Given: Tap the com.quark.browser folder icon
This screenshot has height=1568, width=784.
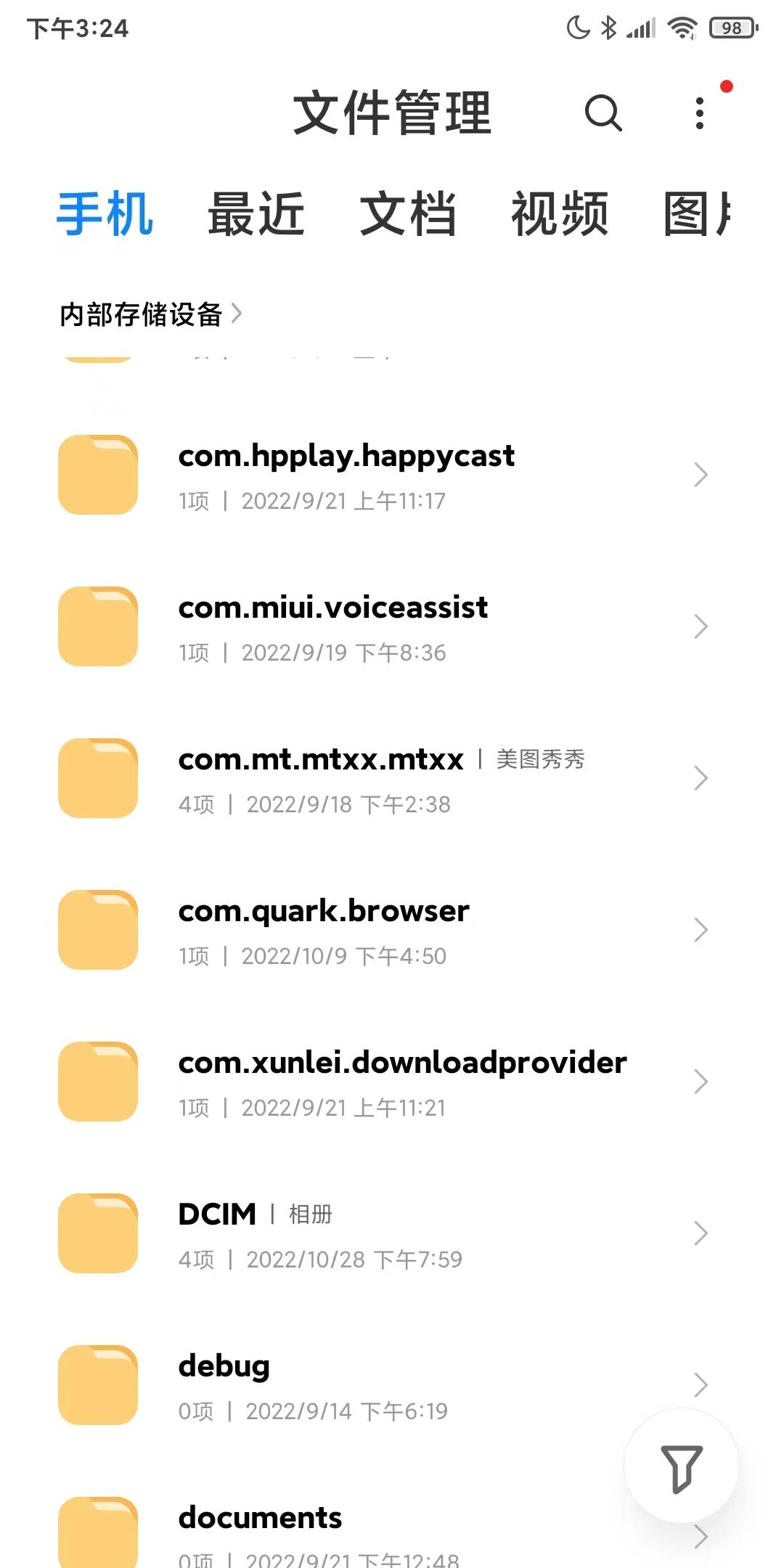Looking at the screenshot, I should pyautogui.click(x=98, y=929).
